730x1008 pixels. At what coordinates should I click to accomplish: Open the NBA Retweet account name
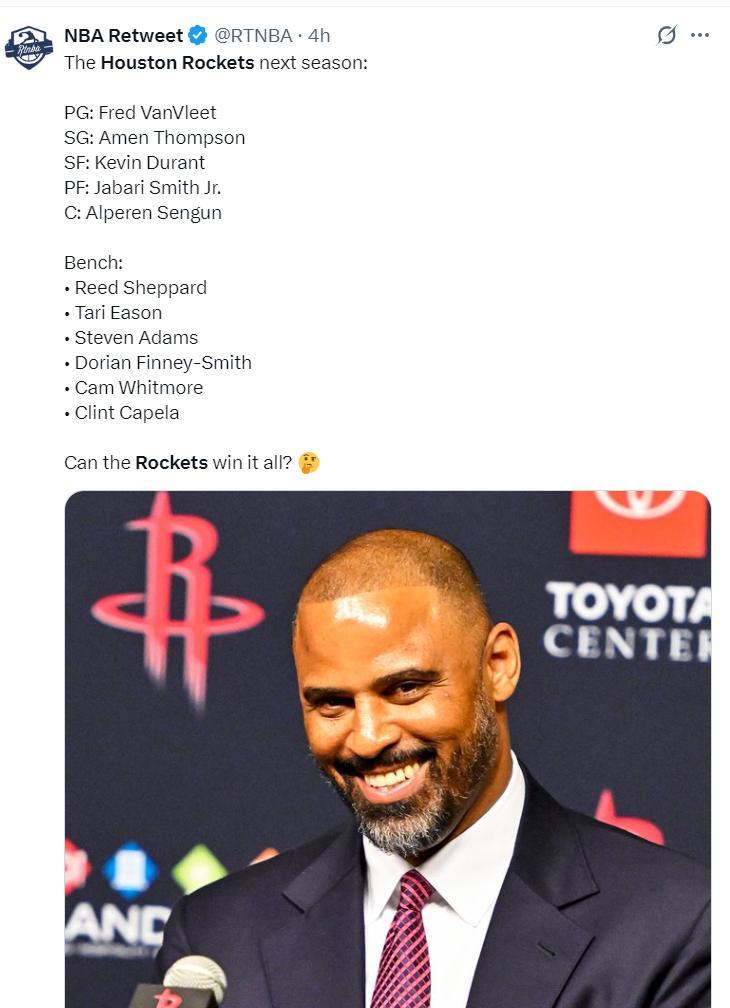123,36
